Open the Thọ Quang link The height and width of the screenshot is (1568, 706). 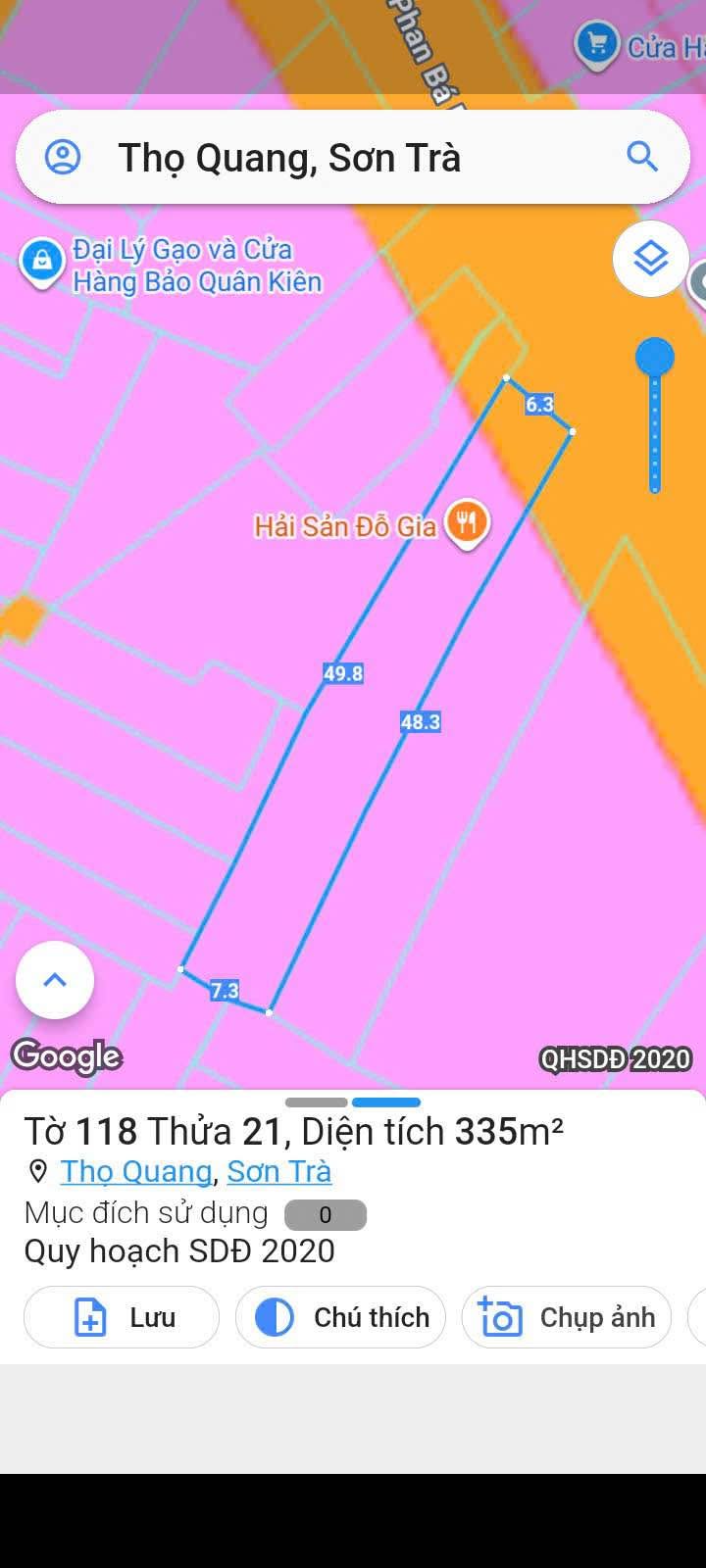[x=136, y=1171]
